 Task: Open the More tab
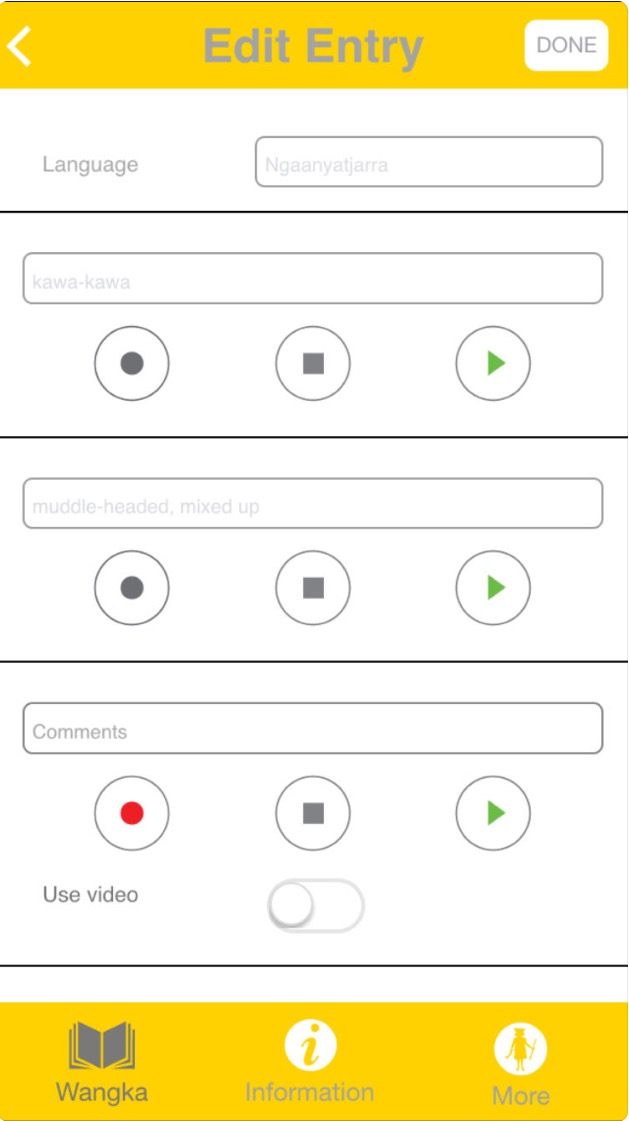(520, 1064)
